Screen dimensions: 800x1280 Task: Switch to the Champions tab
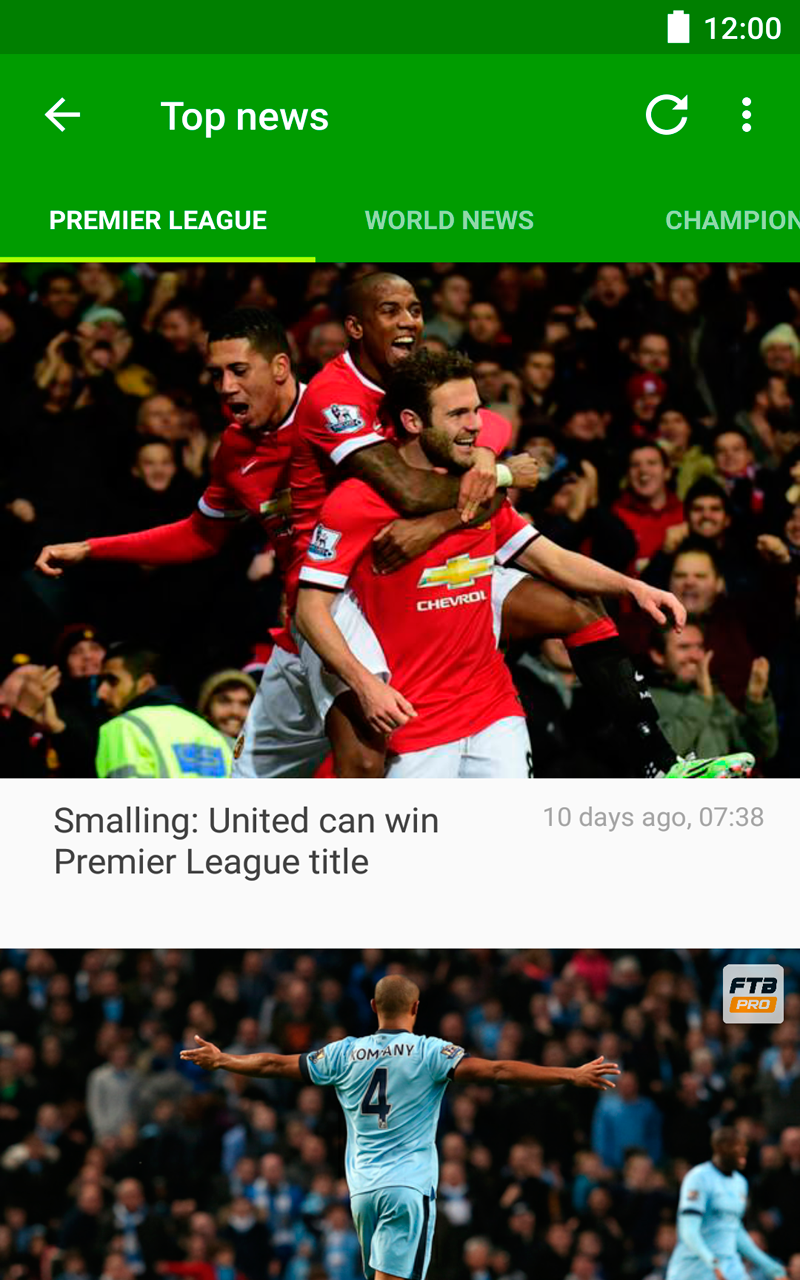click(732, 220)
